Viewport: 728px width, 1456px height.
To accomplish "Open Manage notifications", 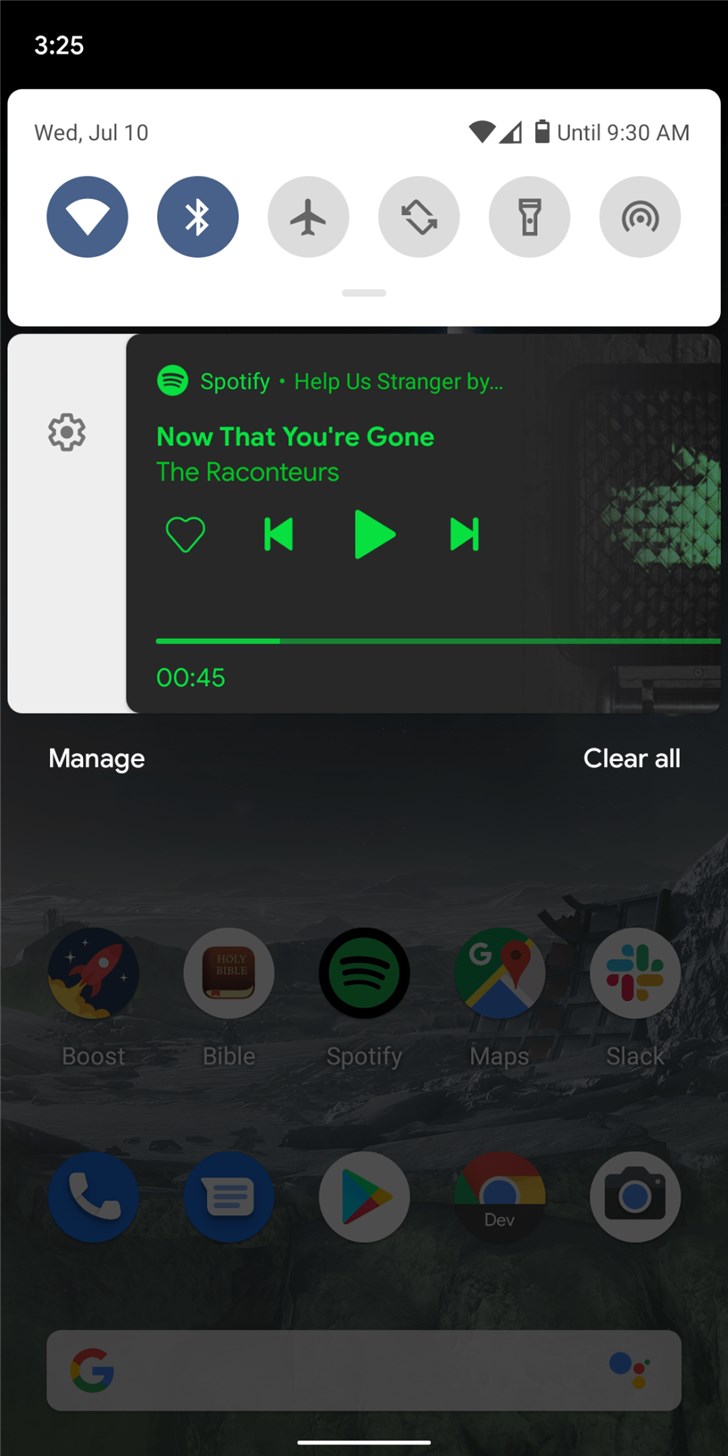I will click(x=96, y=759).
